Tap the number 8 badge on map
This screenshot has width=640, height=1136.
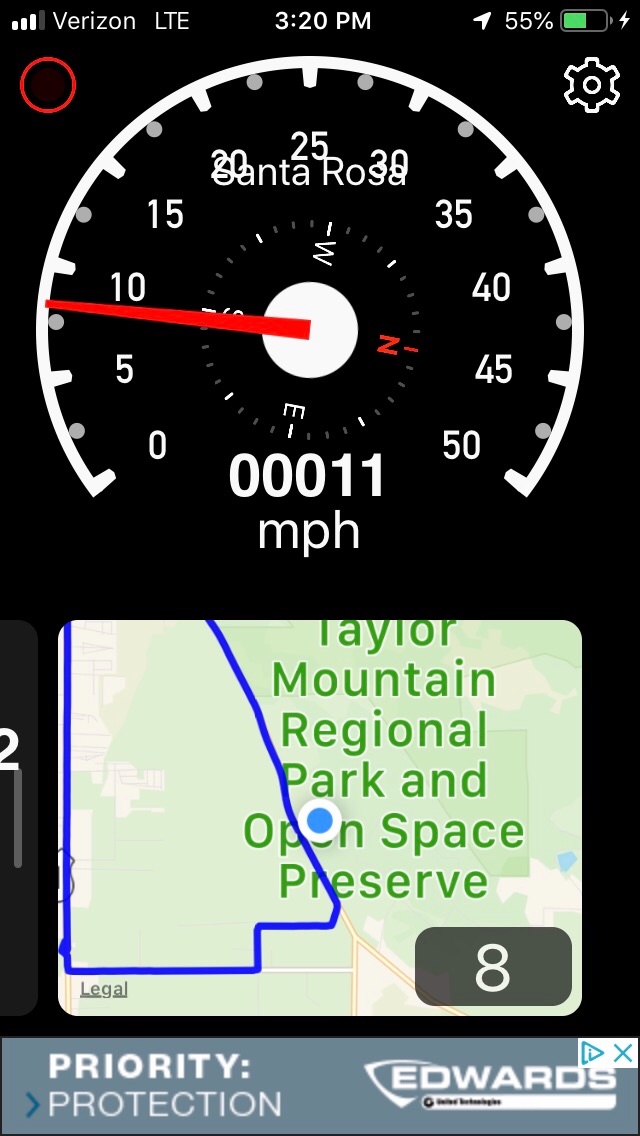[493, 966]
